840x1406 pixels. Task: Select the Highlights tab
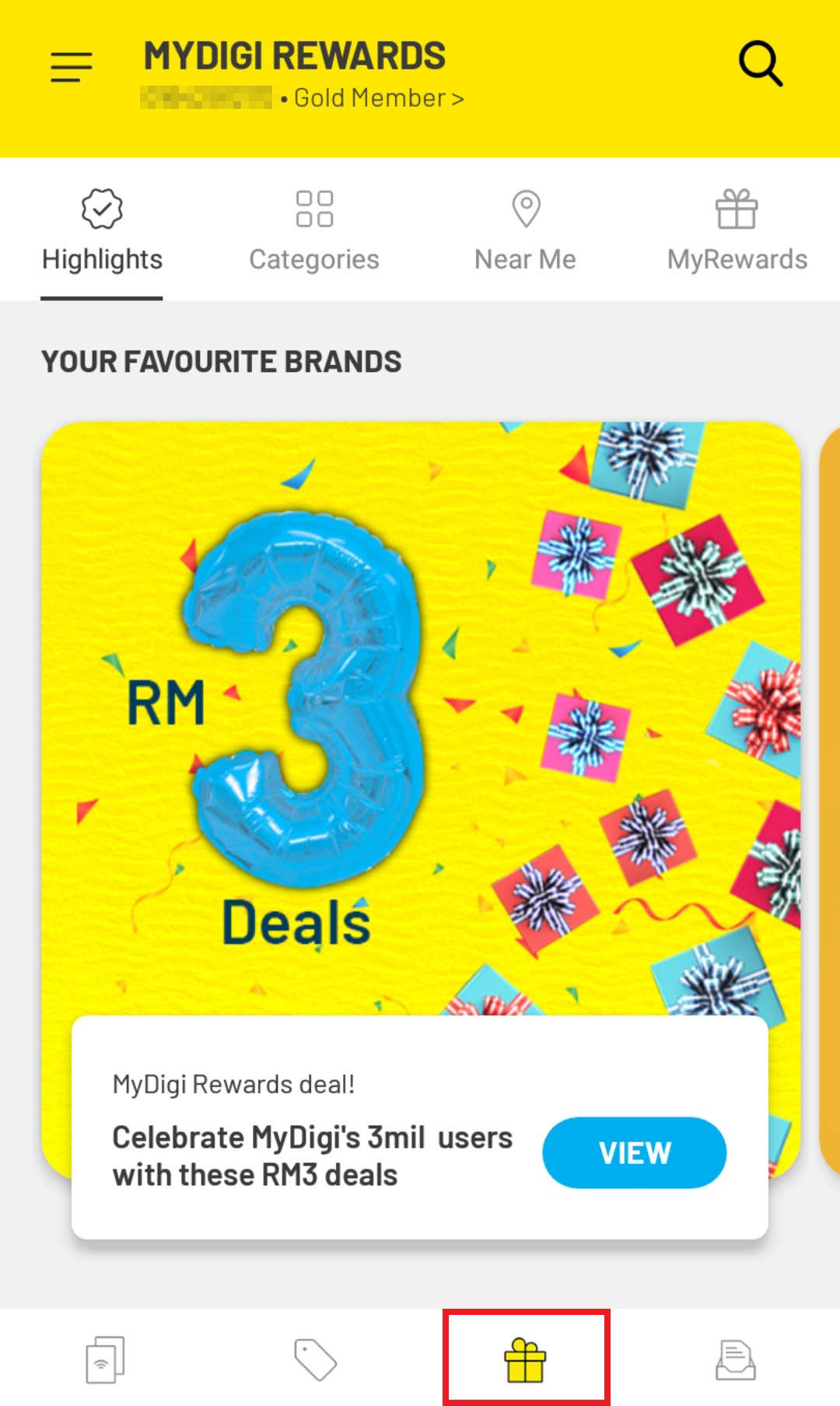pos(102,230)
